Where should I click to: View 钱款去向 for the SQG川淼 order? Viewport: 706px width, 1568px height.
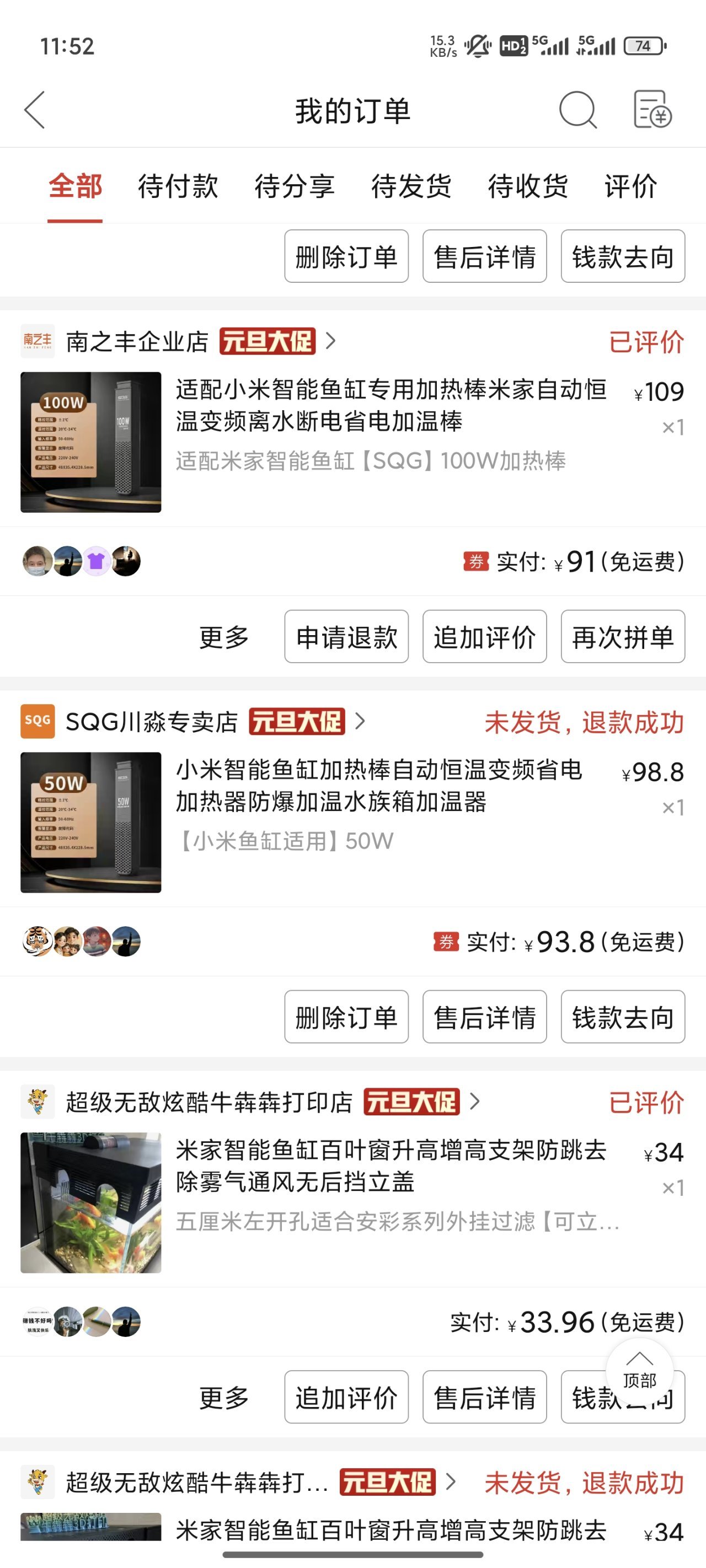[x=623, y=1017]
